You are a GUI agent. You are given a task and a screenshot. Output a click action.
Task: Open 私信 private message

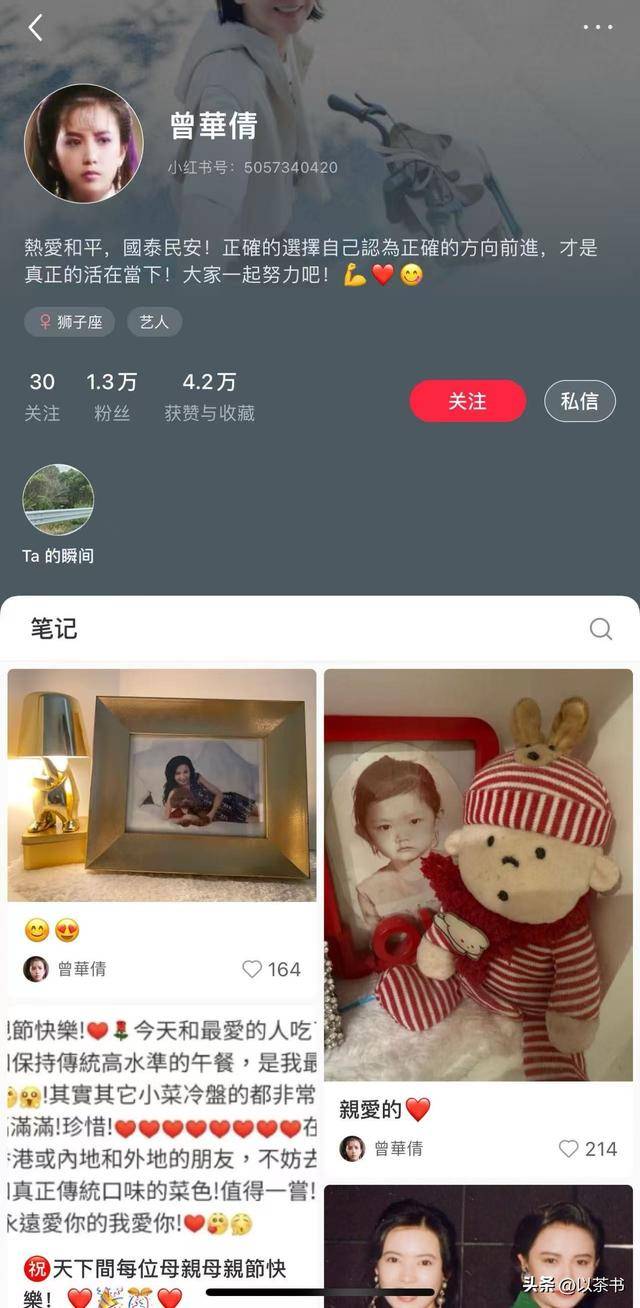pyautogui.click(x=580, y=401)
